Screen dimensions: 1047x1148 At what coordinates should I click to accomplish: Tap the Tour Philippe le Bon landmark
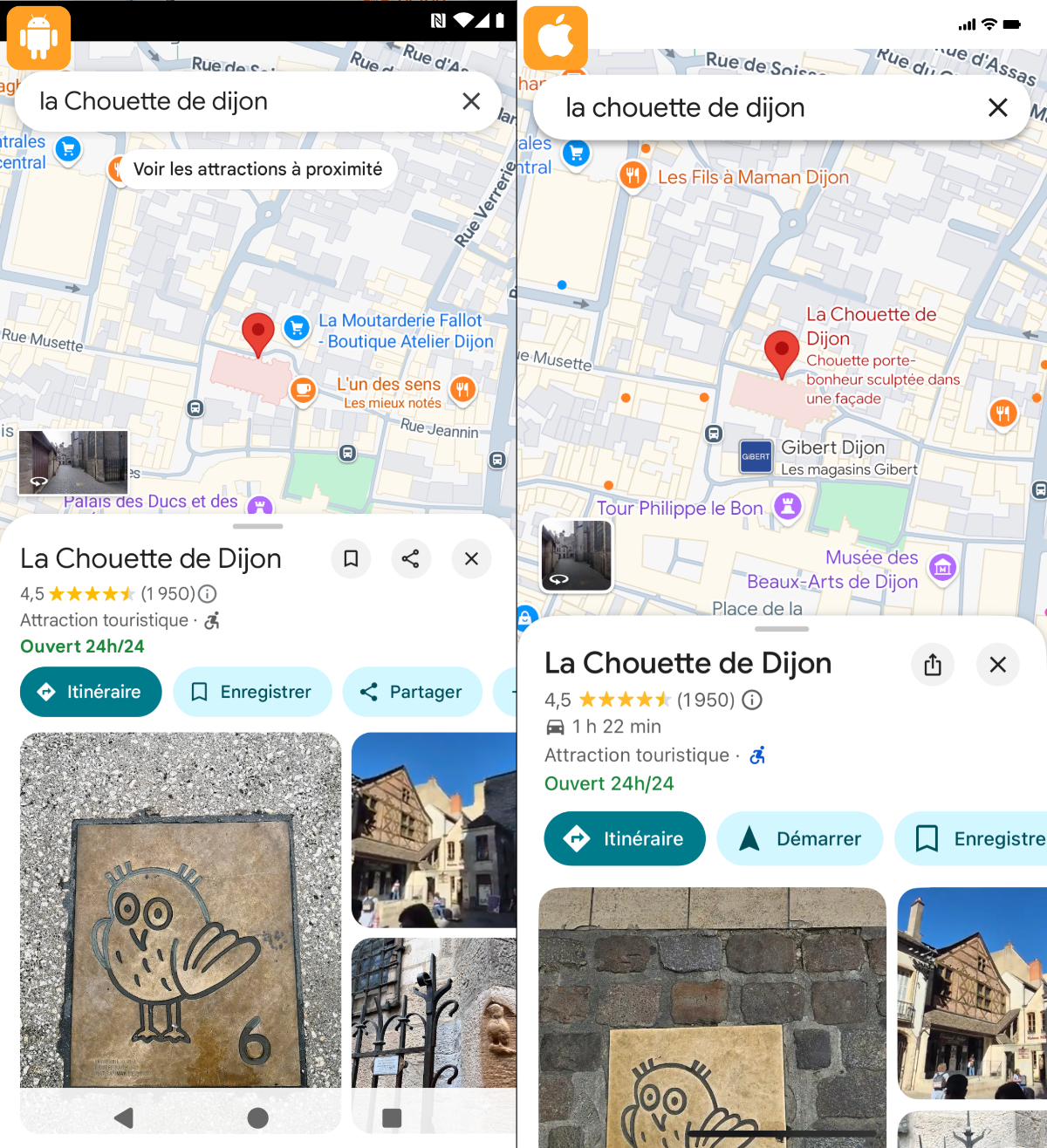(787, 506)
